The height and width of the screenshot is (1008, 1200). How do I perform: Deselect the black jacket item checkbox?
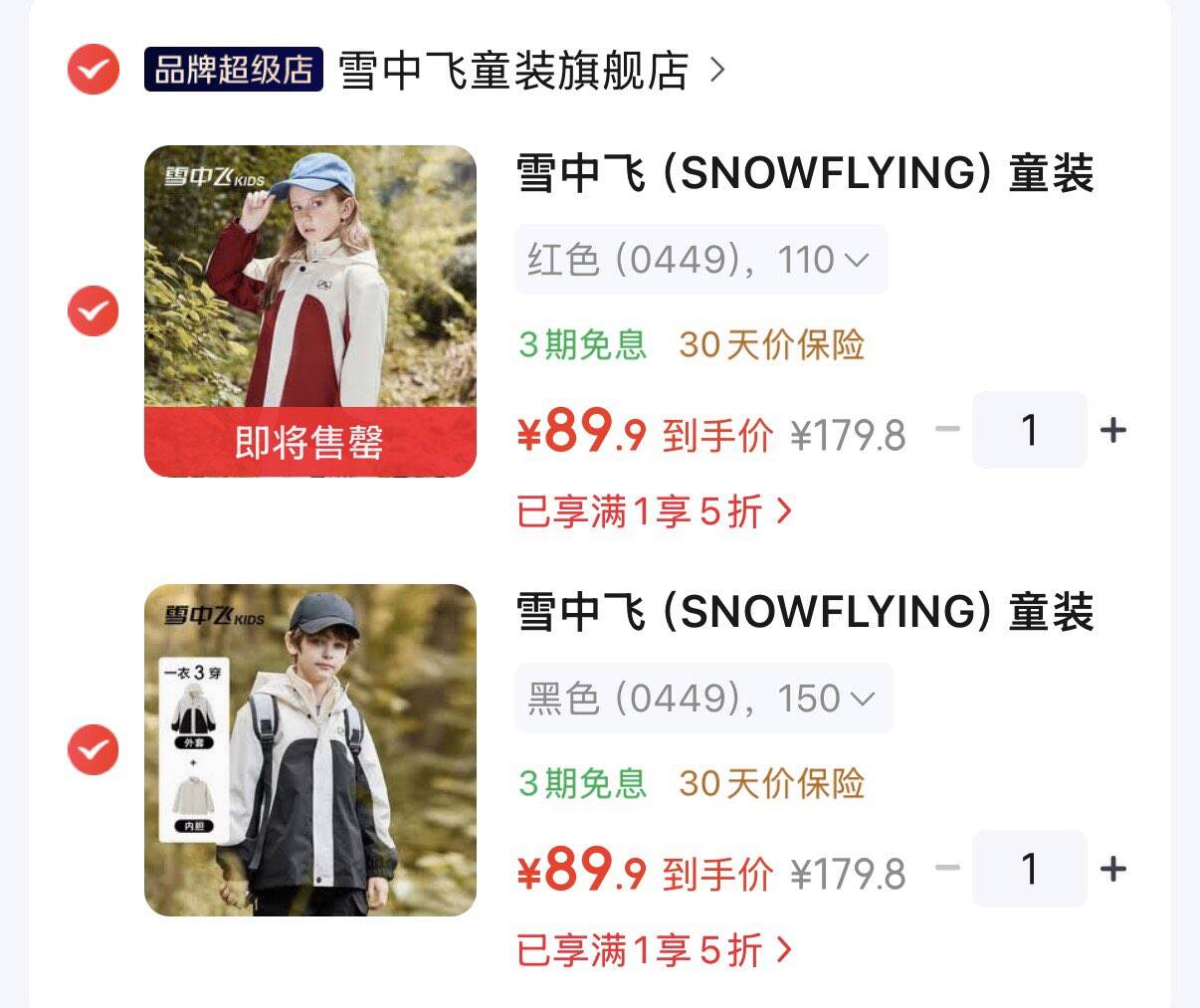(94, 749)
